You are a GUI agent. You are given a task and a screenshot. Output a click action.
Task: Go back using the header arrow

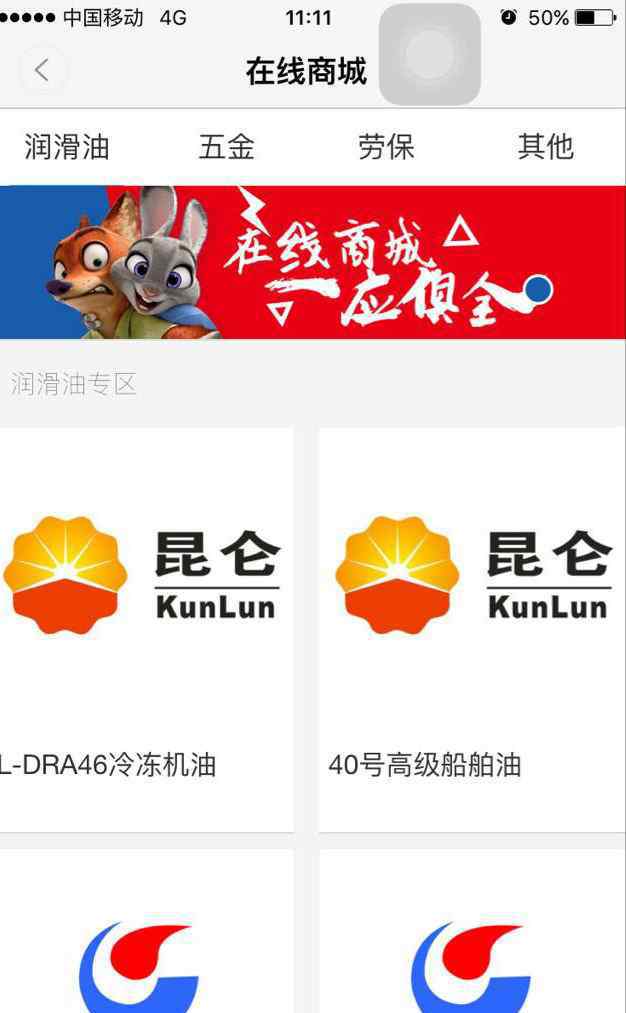tap(42, 70)
